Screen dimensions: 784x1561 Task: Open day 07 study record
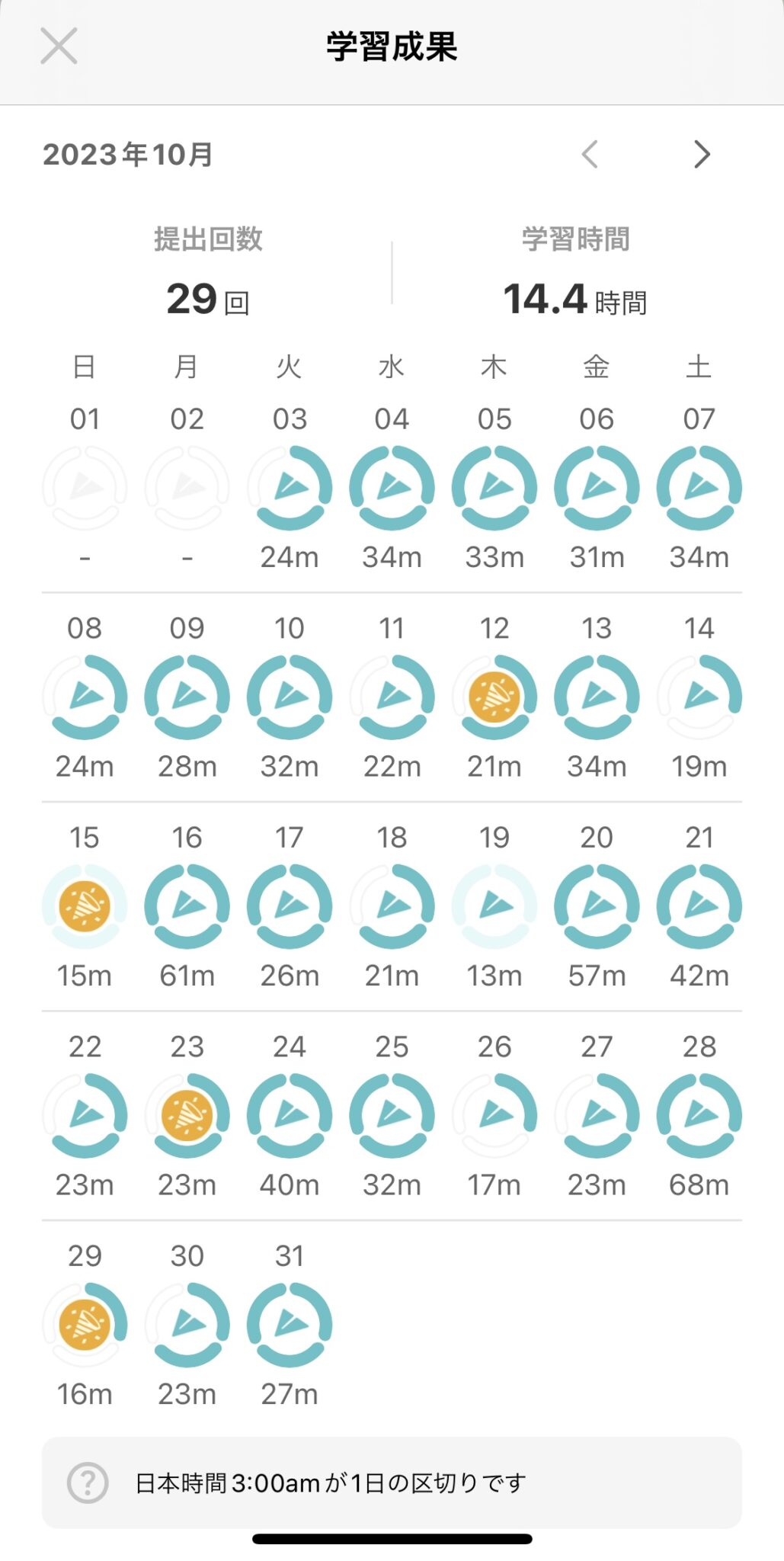tap(699, 488)
